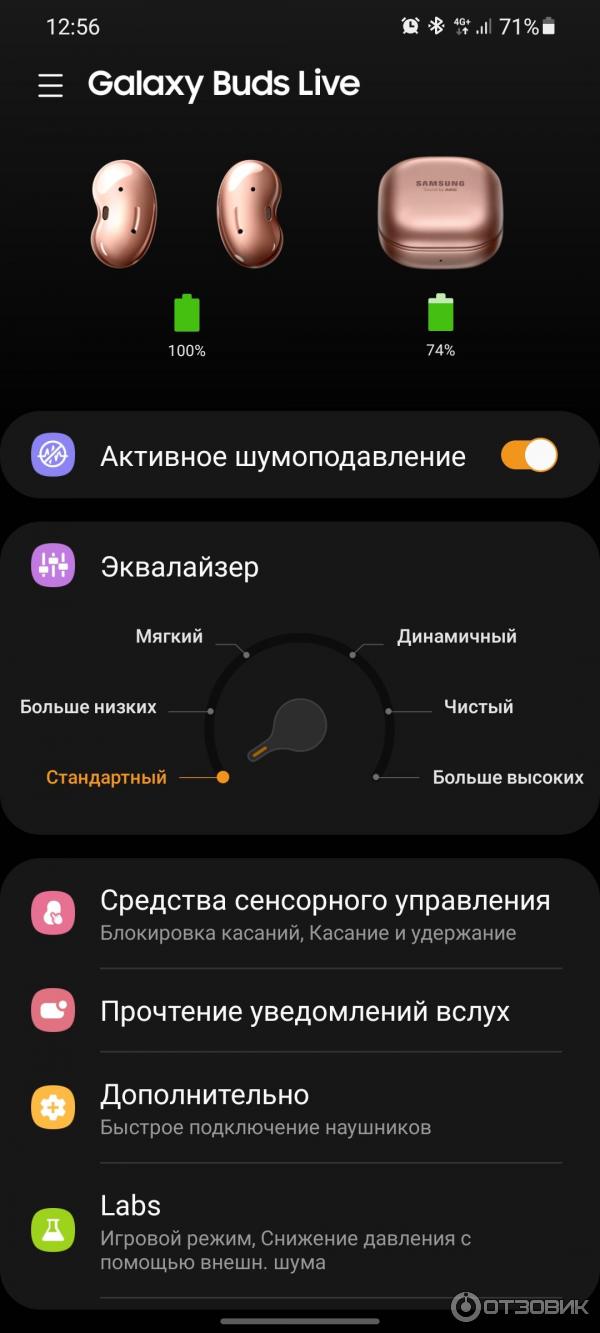Choose the Чистый equalizer preset
The height and width of the screenshot is (1333, 600).
(478, 707)
